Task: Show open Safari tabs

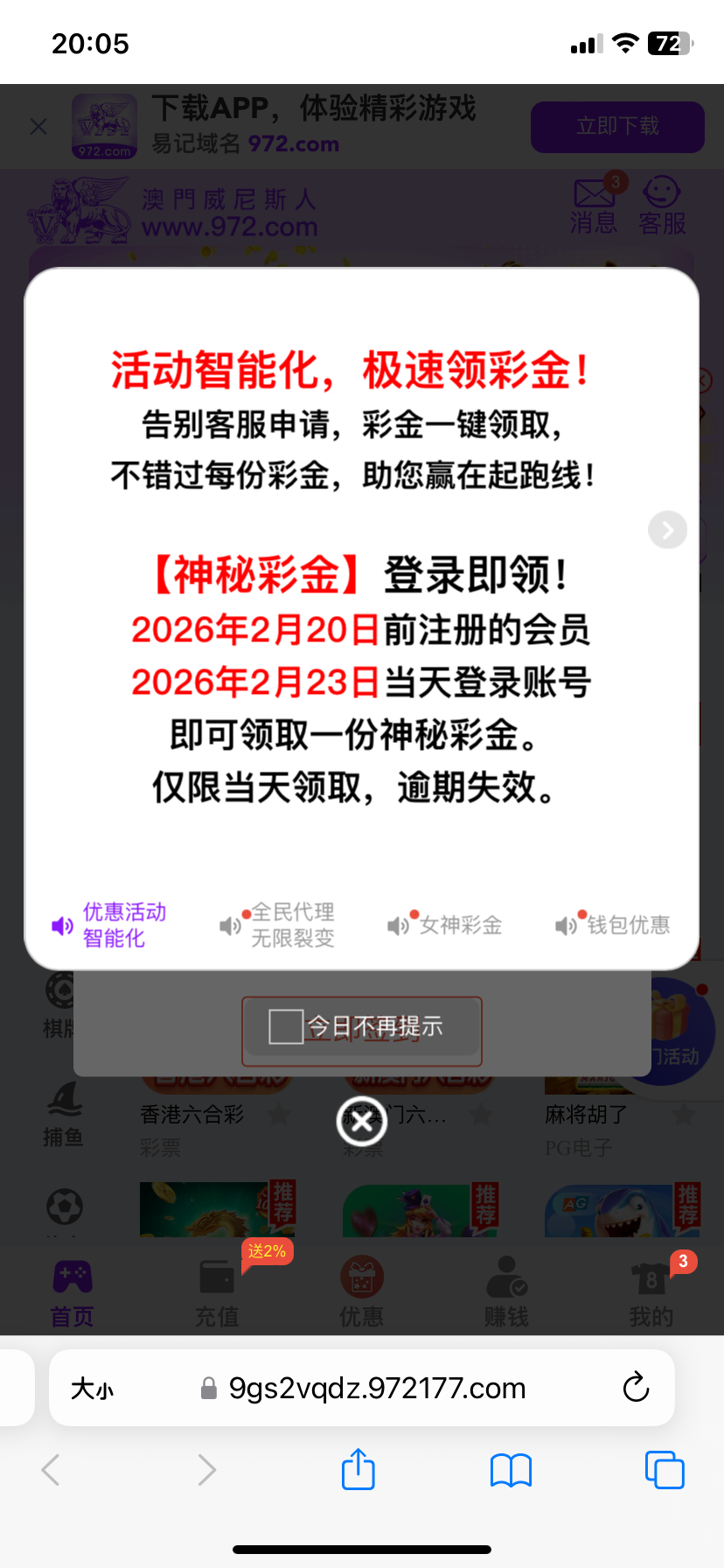Action: point(665,1469)
